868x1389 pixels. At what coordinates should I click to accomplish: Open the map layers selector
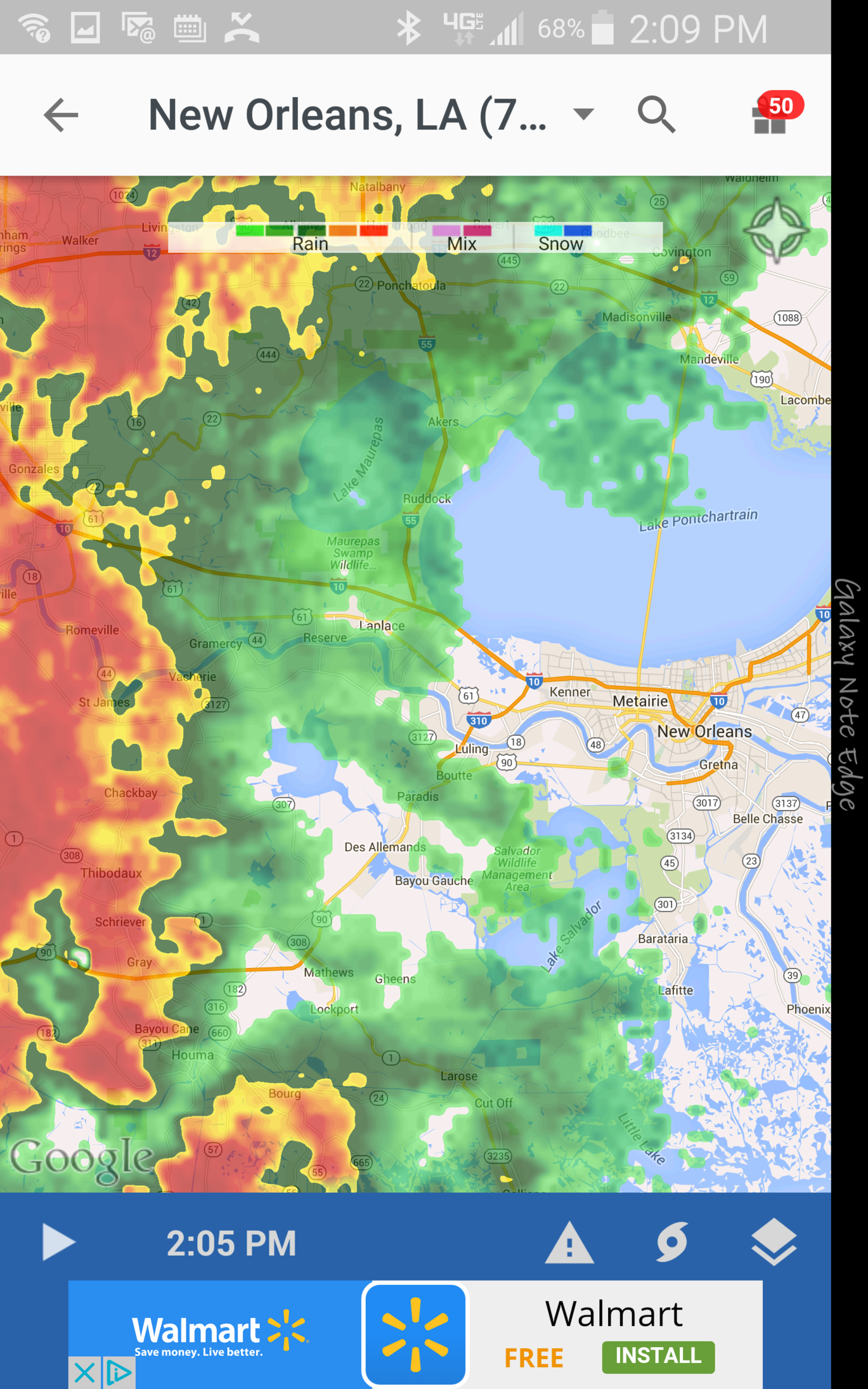(x=774, y=1242)
